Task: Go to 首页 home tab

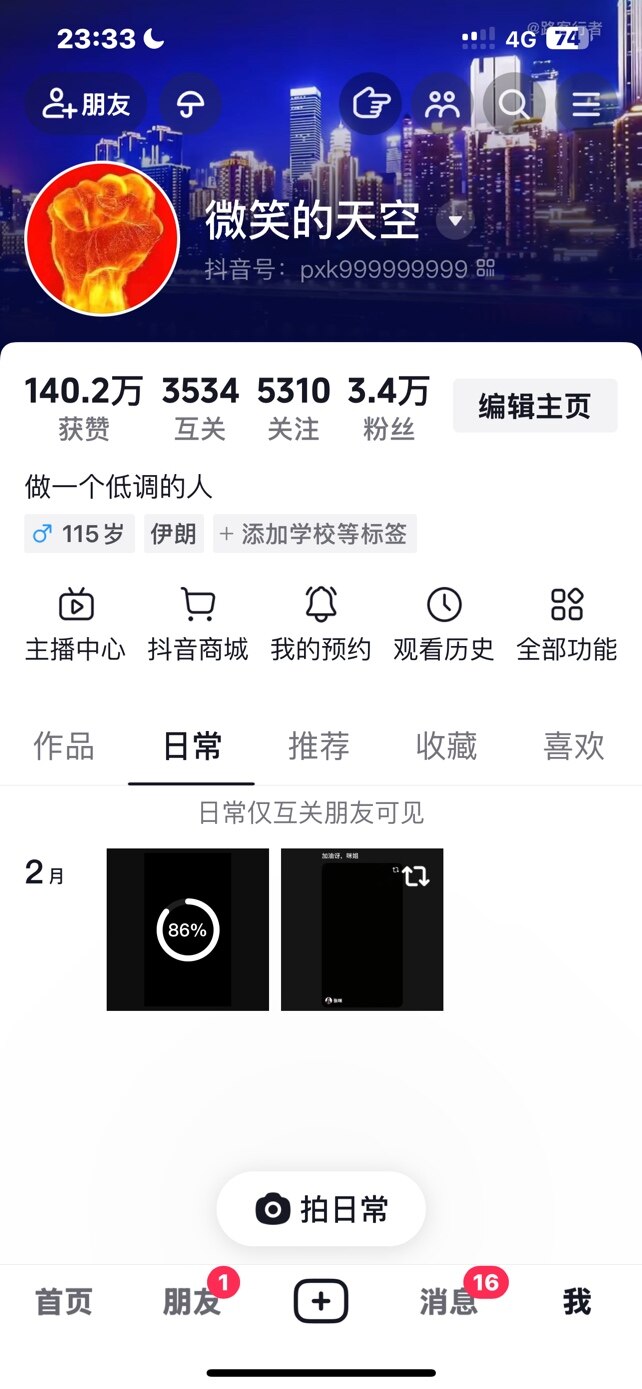Action: (64, 1302)
